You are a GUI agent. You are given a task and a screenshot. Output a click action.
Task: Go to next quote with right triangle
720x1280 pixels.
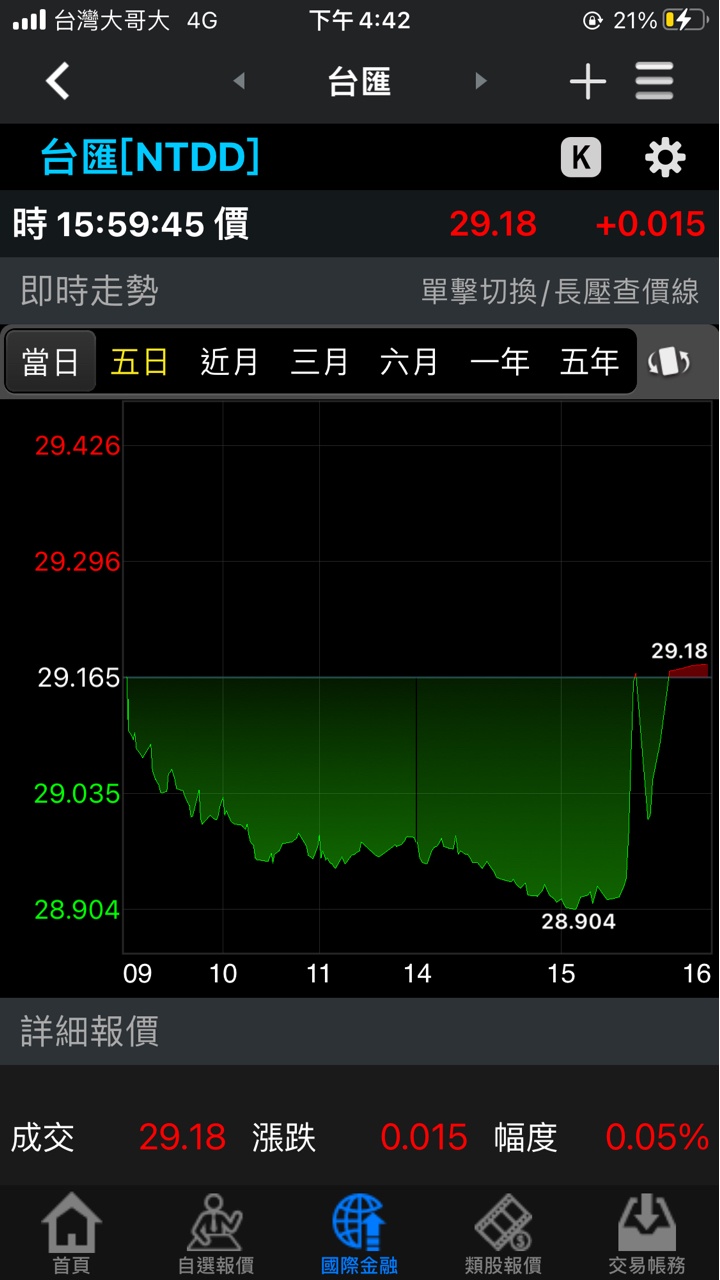[x=481, y=81]
